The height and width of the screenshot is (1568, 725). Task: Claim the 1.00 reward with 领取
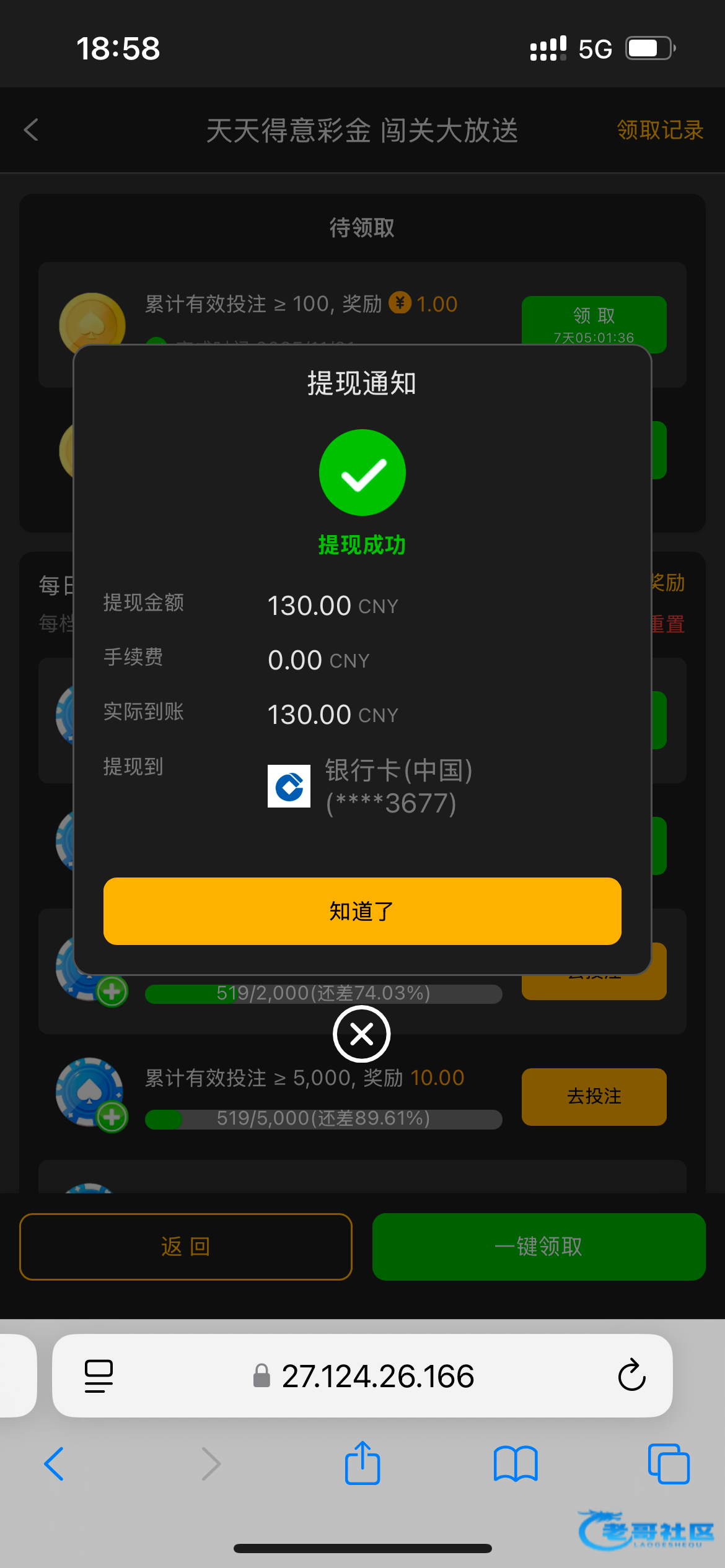tap(594, 322)
